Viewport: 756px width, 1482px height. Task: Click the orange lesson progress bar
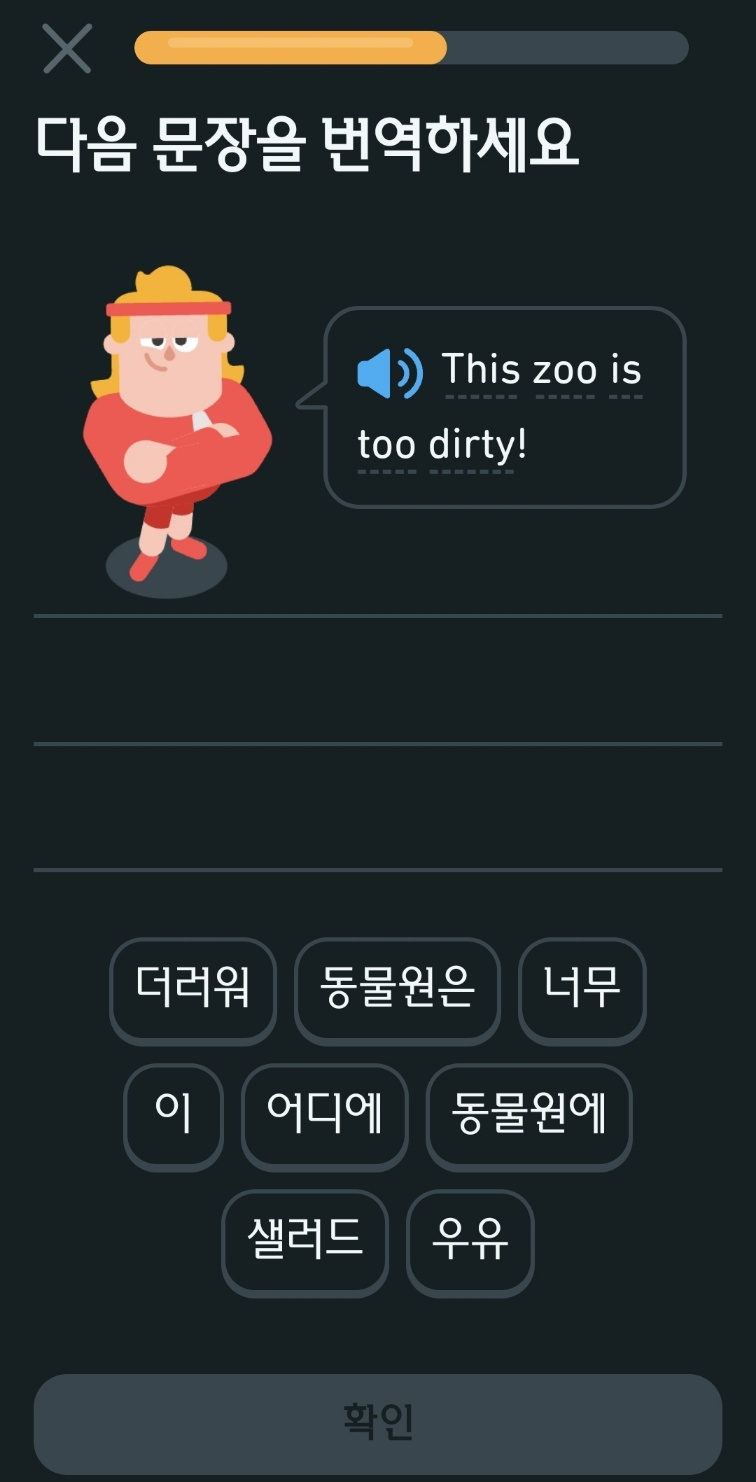pos(290,47)
